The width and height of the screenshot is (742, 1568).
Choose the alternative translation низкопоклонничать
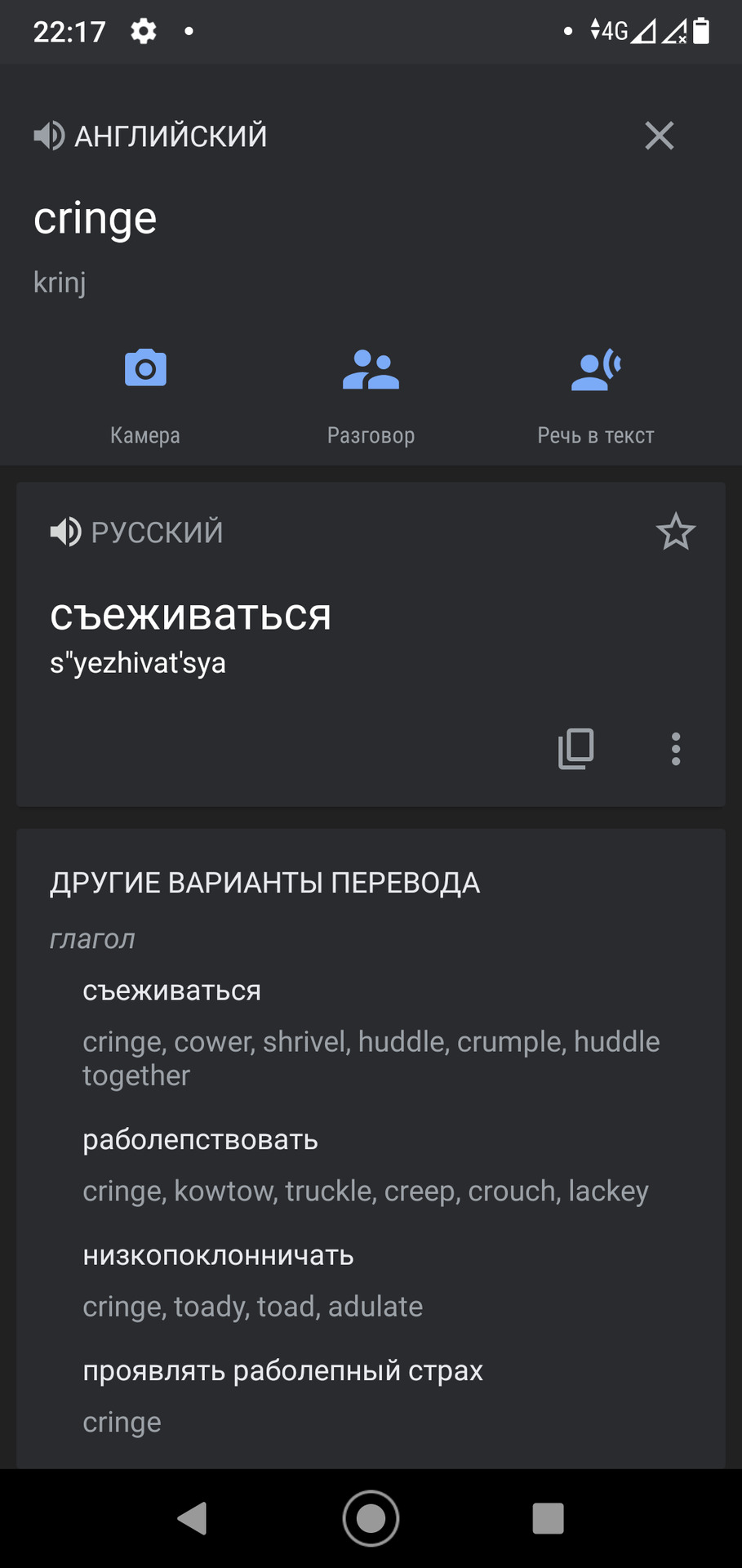219,1255
